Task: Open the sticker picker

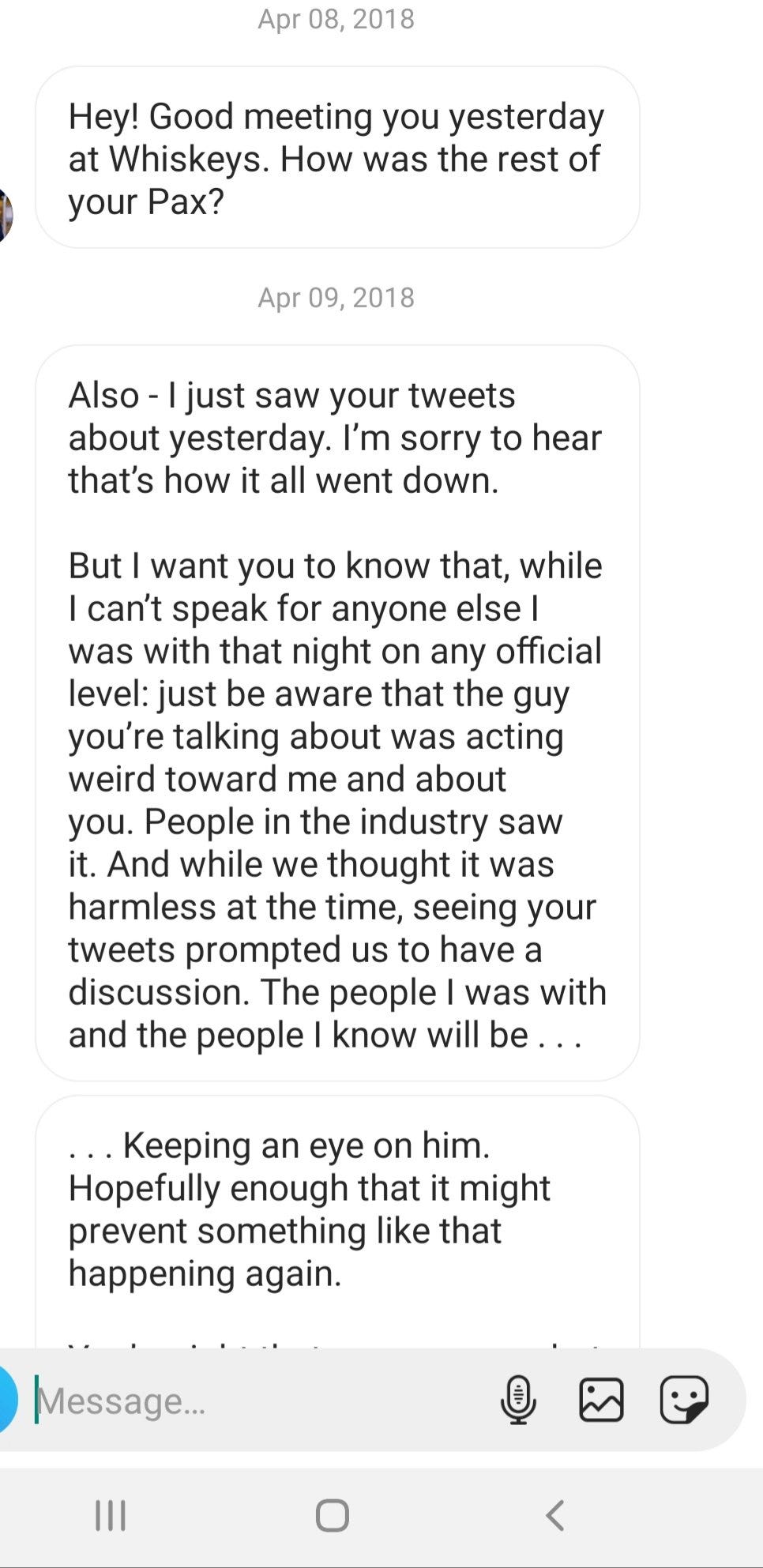Action: 684,1400
